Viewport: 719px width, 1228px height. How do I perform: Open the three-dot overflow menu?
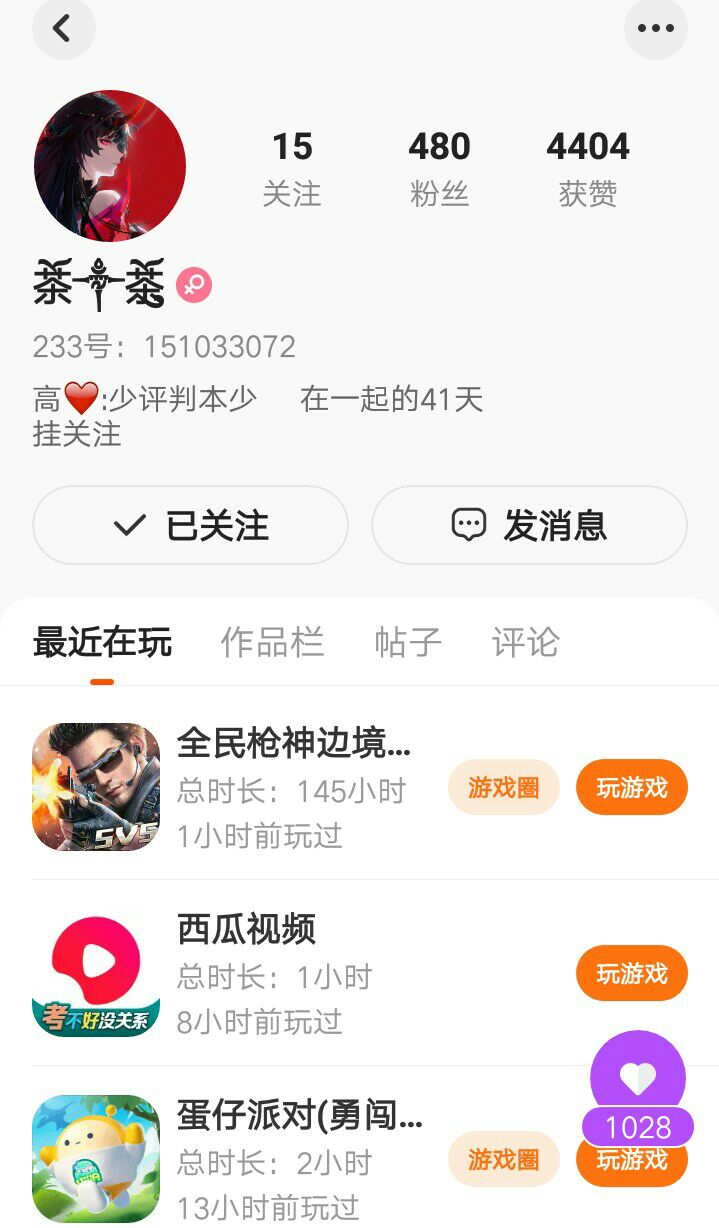tap(655, 29)
